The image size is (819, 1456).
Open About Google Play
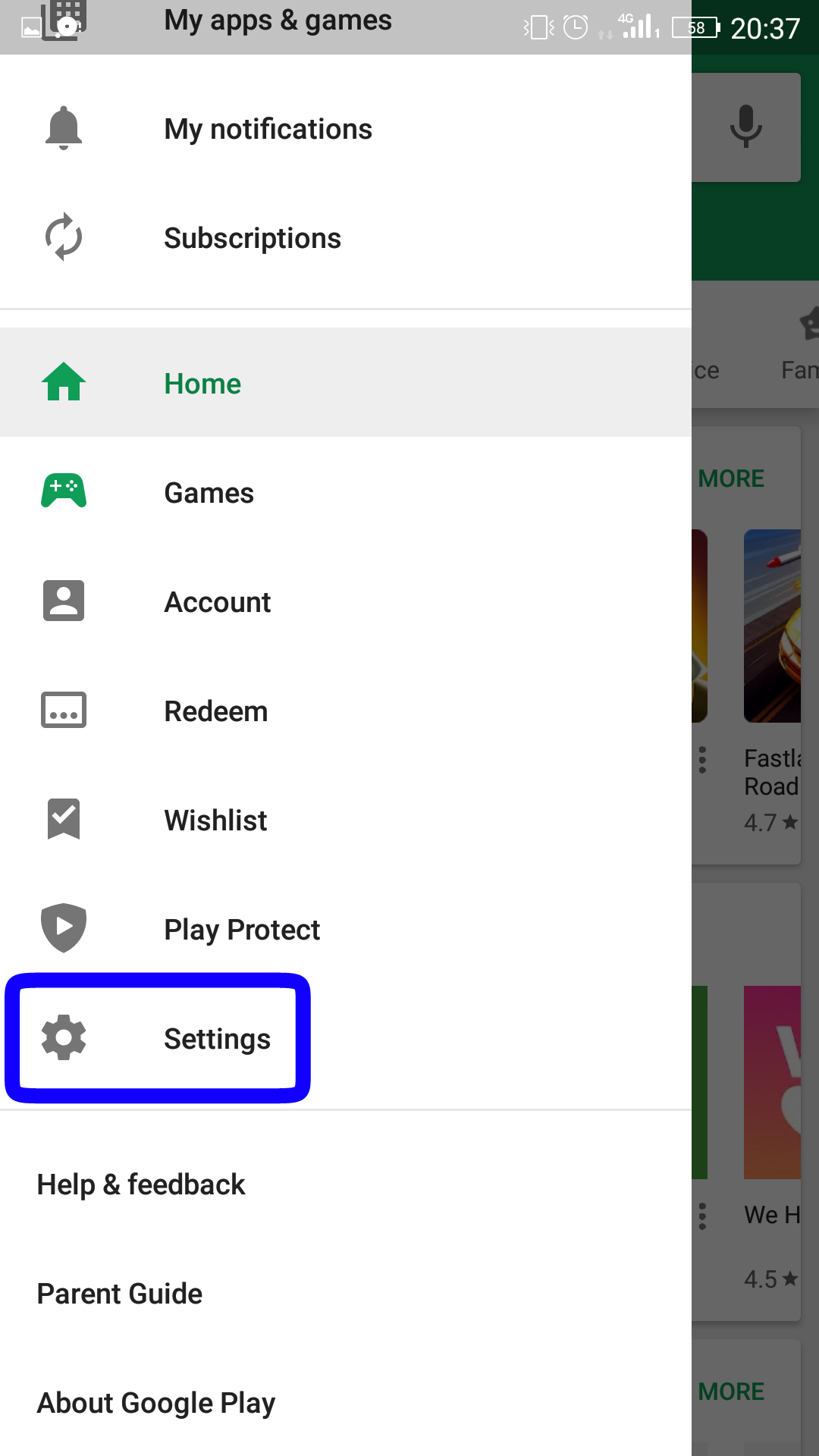pos(346,1403)
